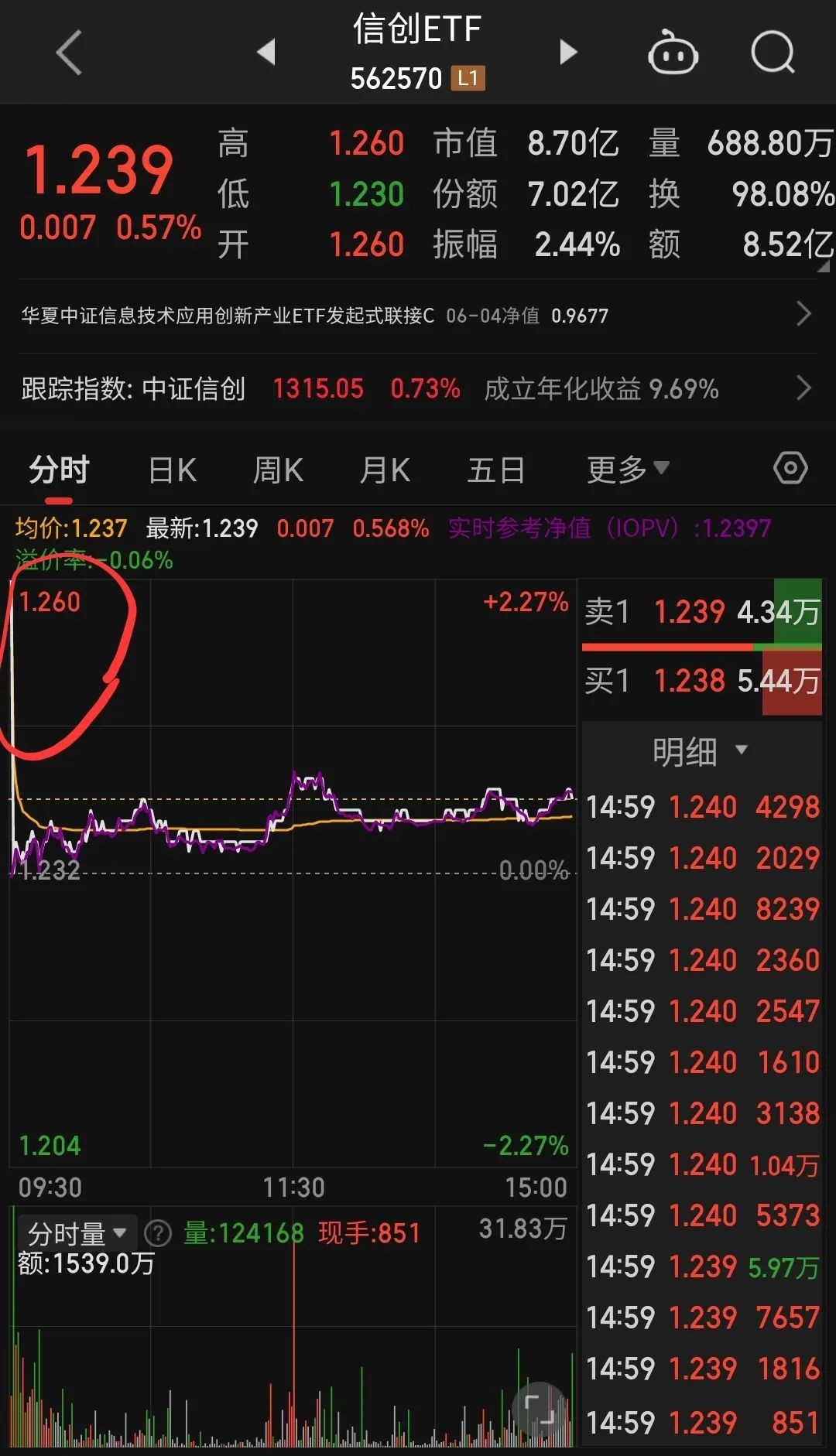Open the 跟踪指数 中证信创 index row

point(418,388)
